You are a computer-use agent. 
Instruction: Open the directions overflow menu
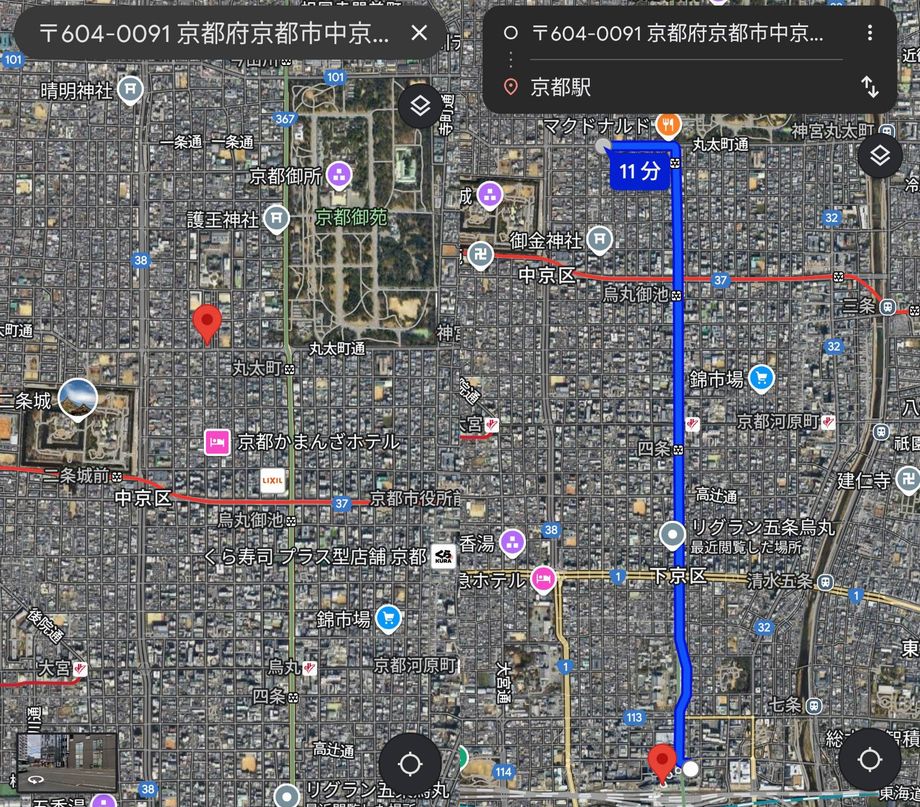tap(870, 33)
